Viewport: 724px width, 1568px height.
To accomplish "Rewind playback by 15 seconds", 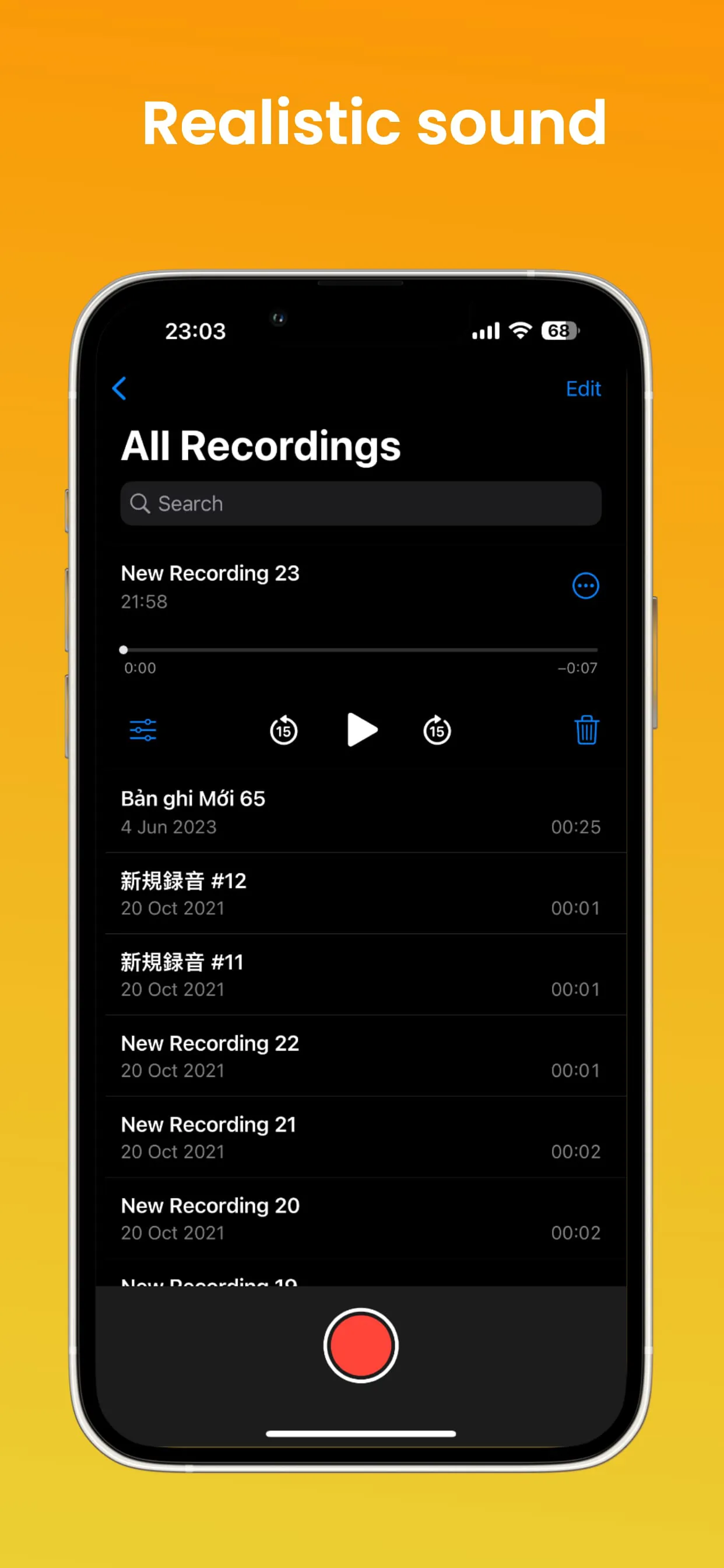I will (283, 730).
